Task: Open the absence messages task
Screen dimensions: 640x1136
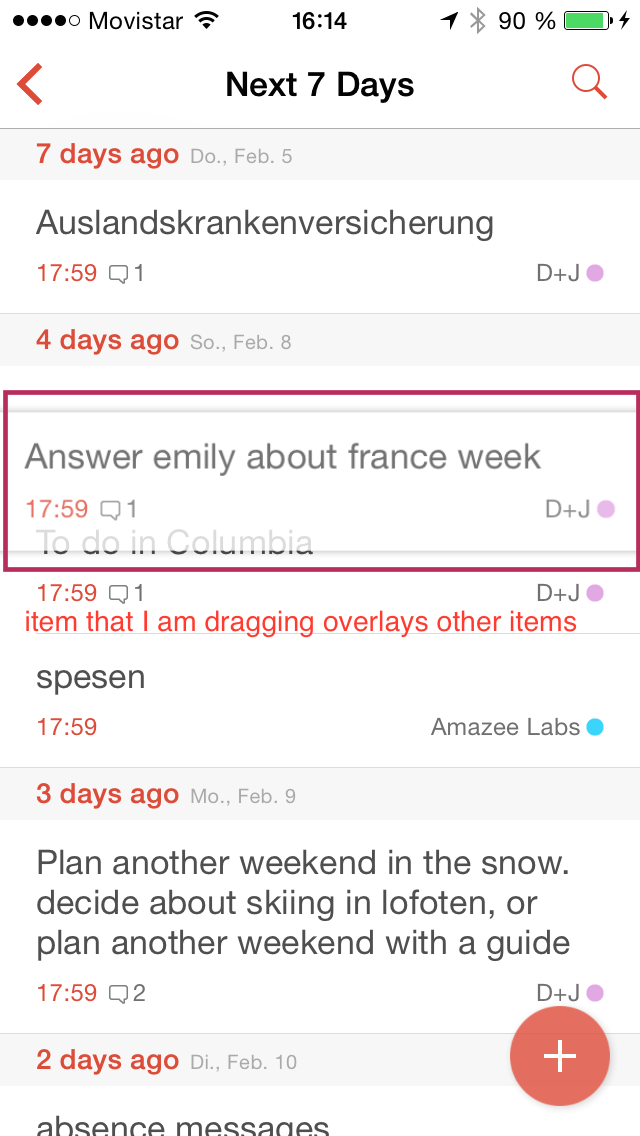Action: point(182,1124)
